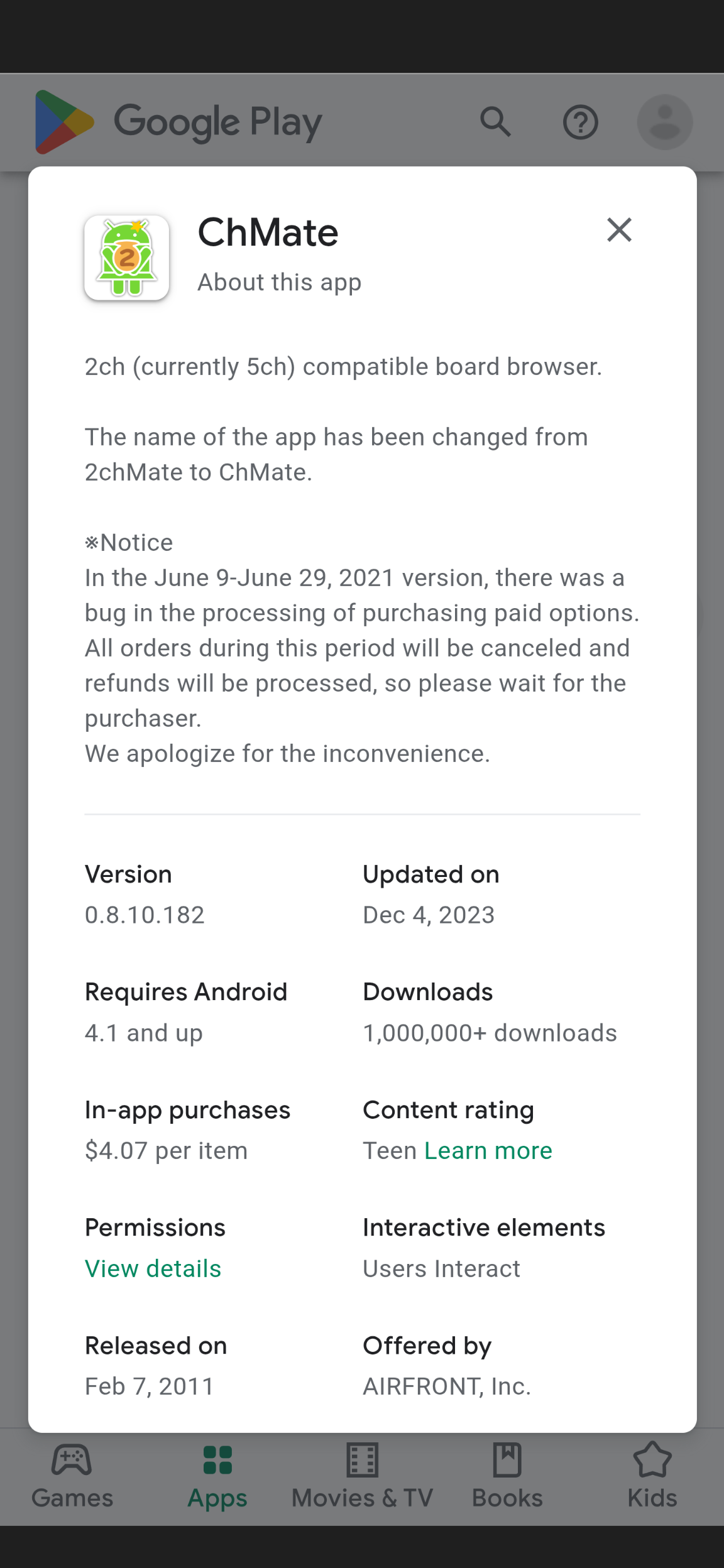This screenshot has height=1568, width=724.
Task: View details of app permissions
Action: coord(153,1268)
